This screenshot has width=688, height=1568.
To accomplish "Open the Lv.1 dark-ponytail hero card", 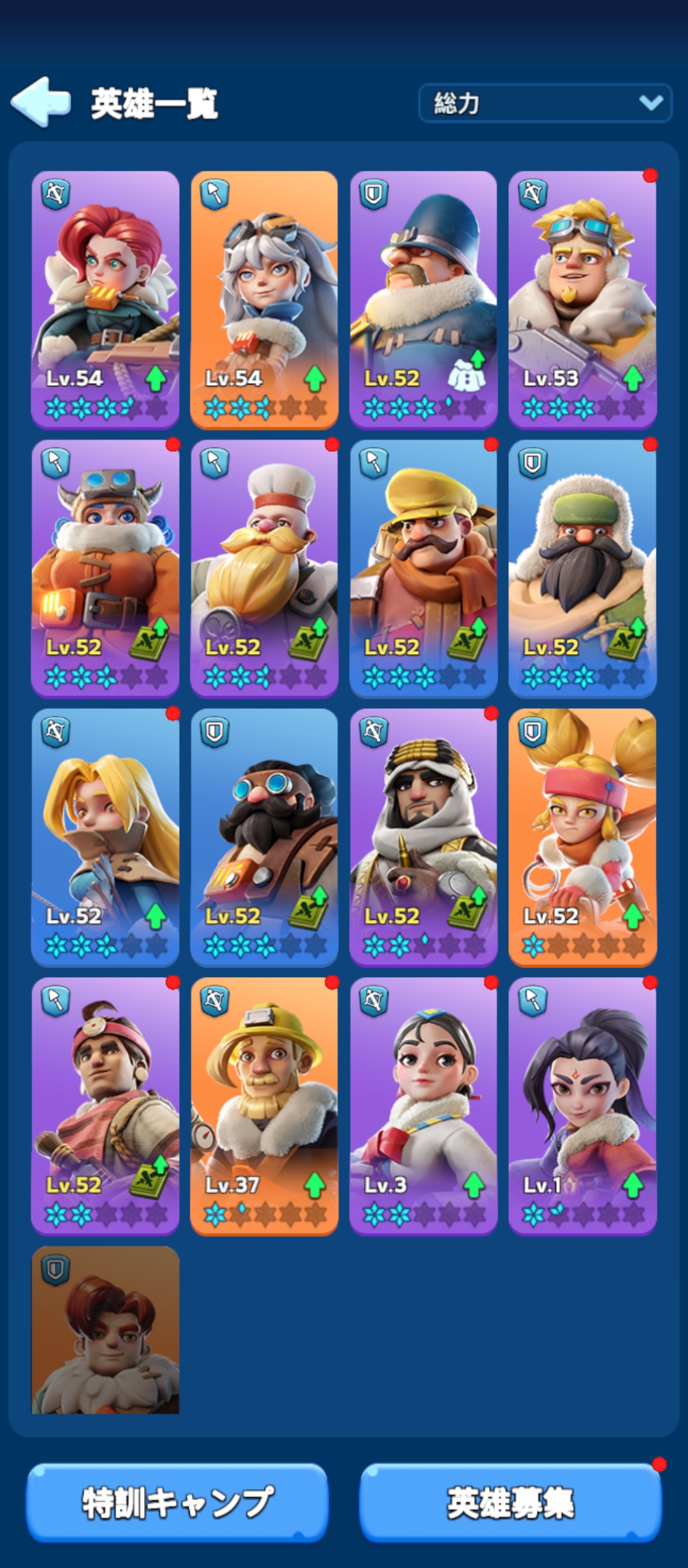I will pos(582,1105).
